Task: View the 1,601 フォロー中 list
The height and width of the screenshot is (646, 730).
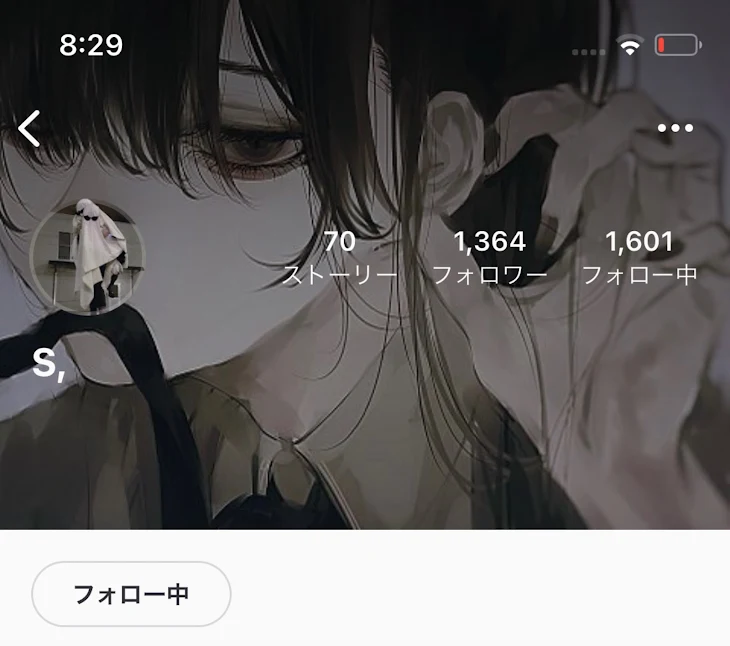Action: pos(639,257)
